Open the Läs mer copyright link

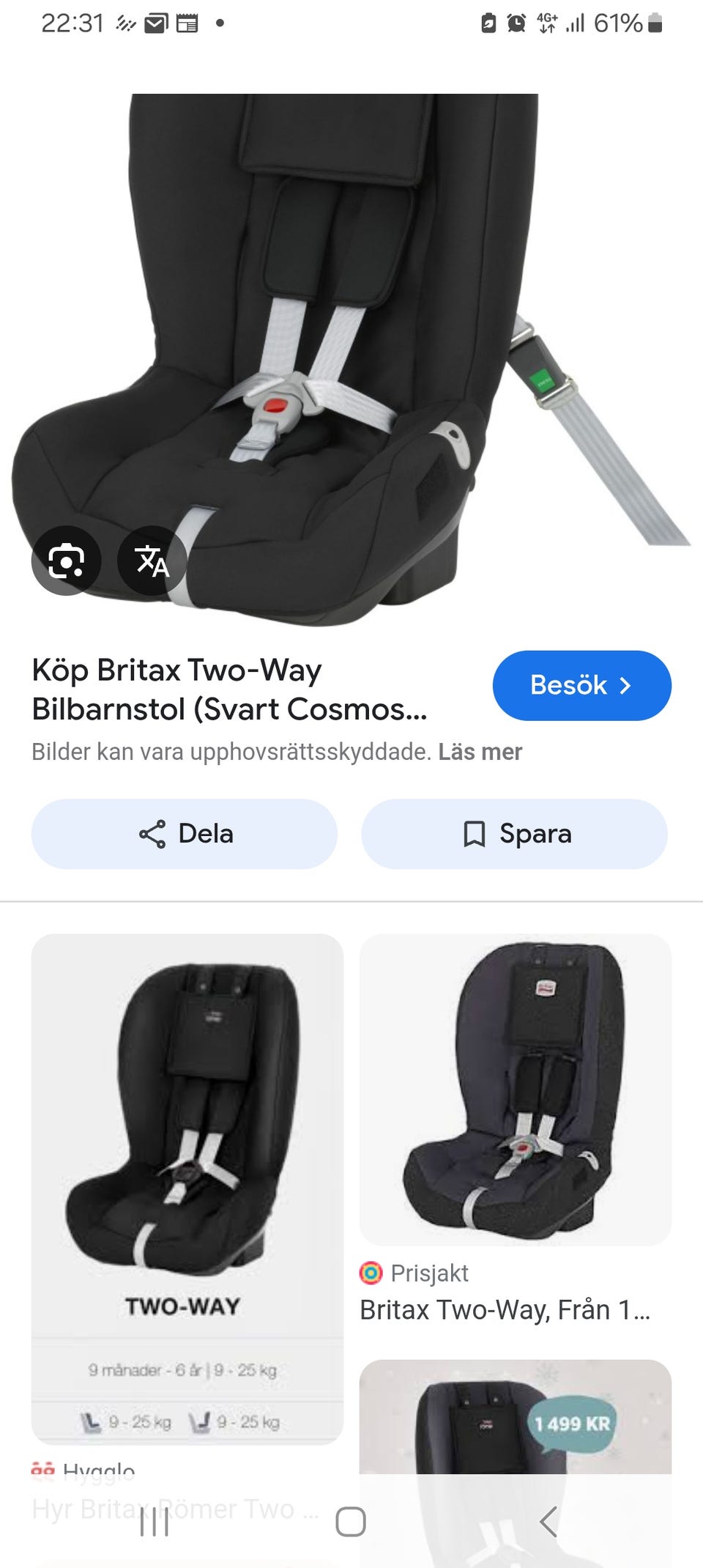(x=480, y=752)
